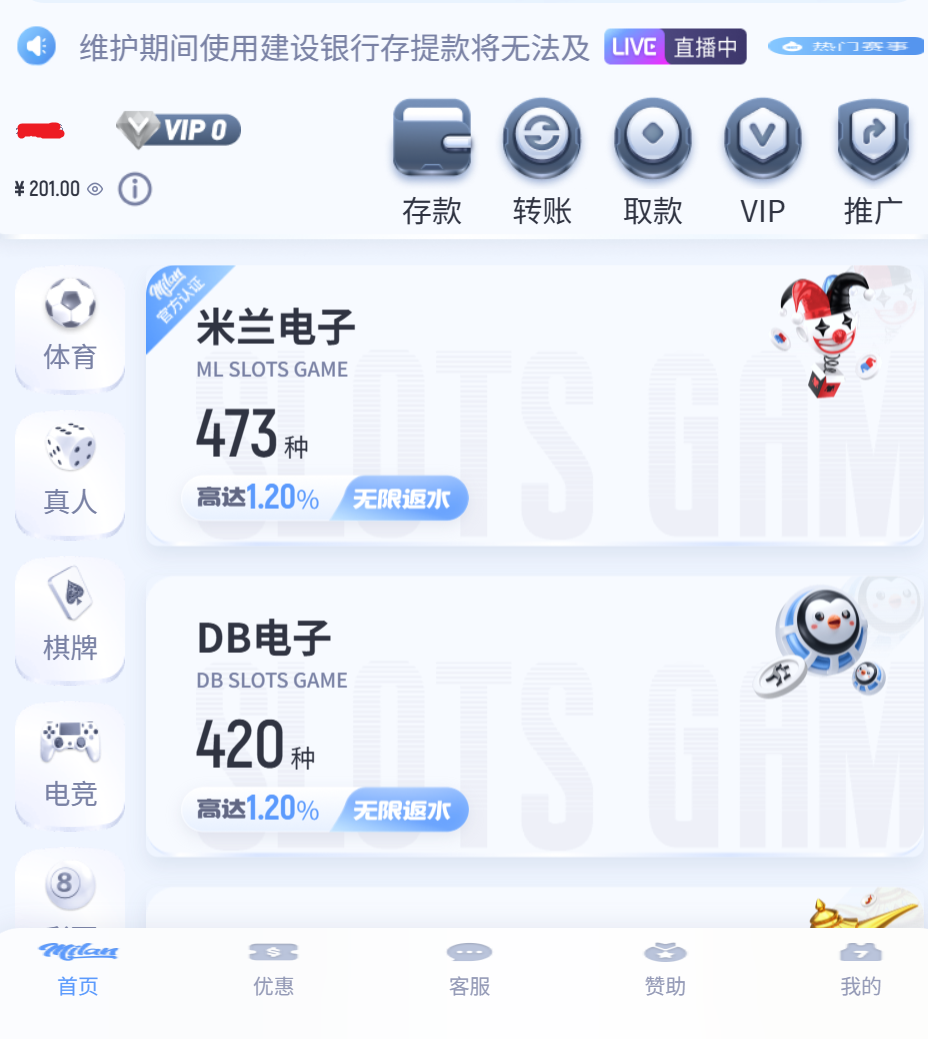928x1039 pixels.
Task: Click the VIP shield icon
Action: [762, 141]
